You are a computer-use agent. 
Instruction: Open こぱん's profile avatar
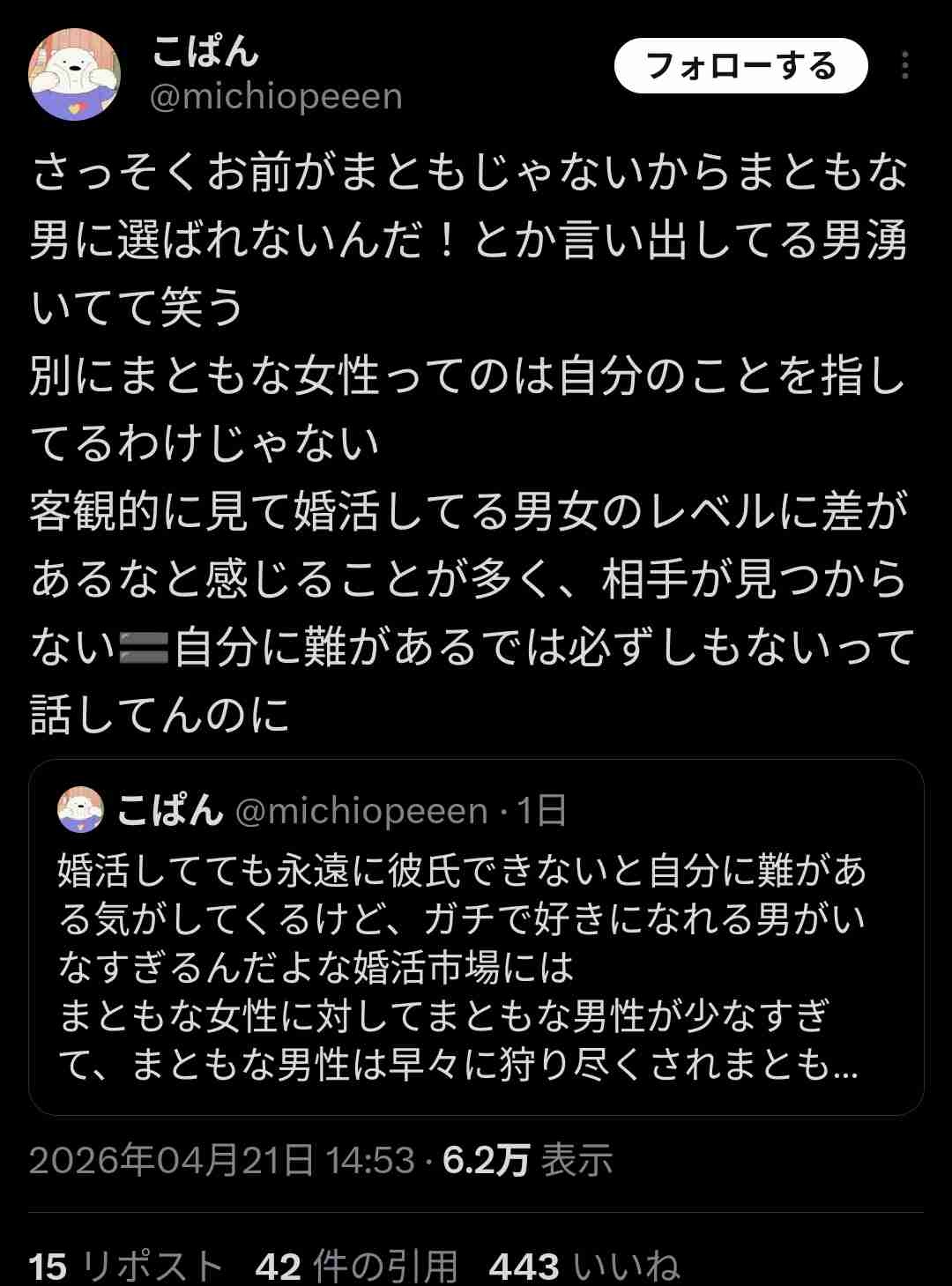pyautogui.click(x=75, y=74)
